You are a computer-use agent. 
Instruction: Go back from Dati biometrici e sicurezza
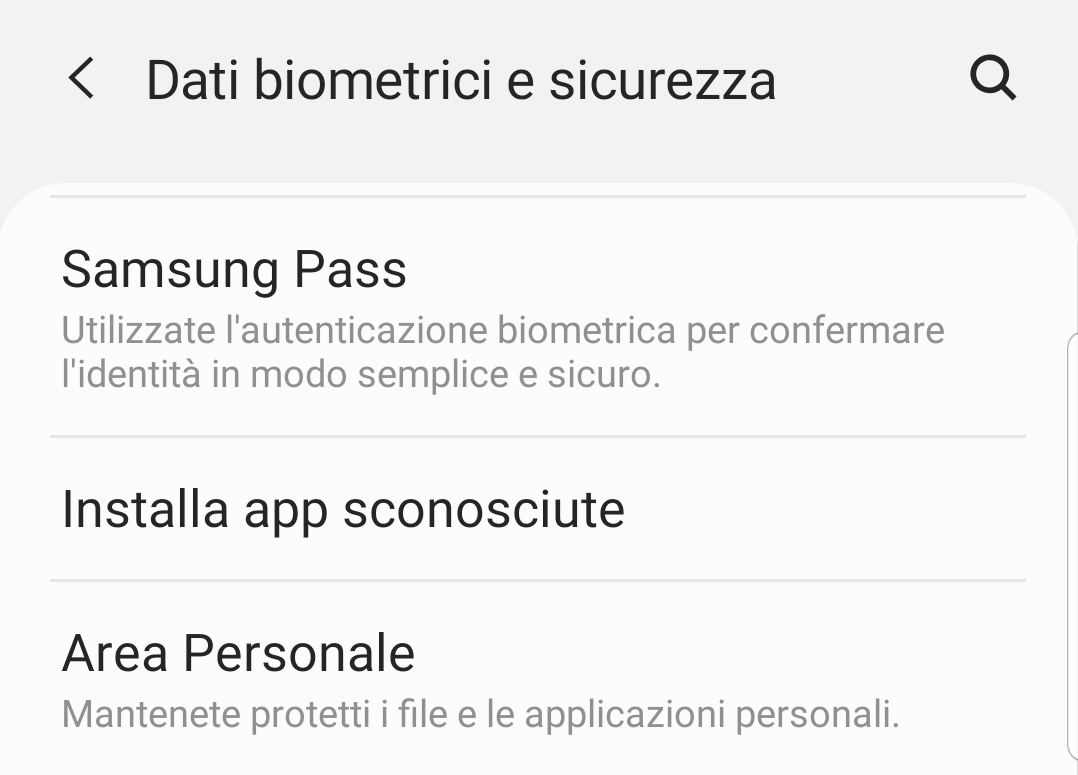point(82,79)
